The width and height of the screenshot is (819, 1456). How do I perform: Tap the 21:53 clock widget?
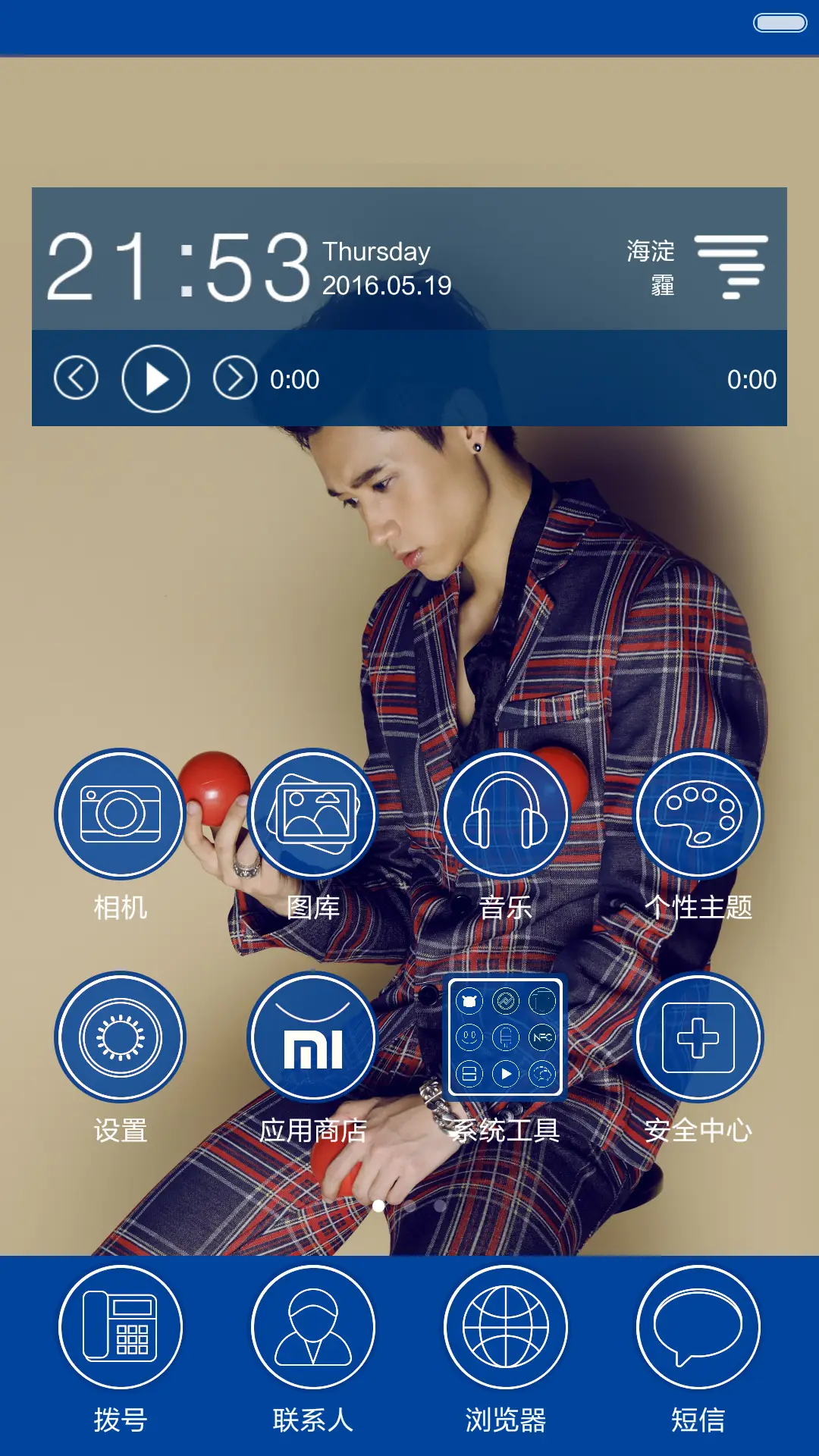178,267
